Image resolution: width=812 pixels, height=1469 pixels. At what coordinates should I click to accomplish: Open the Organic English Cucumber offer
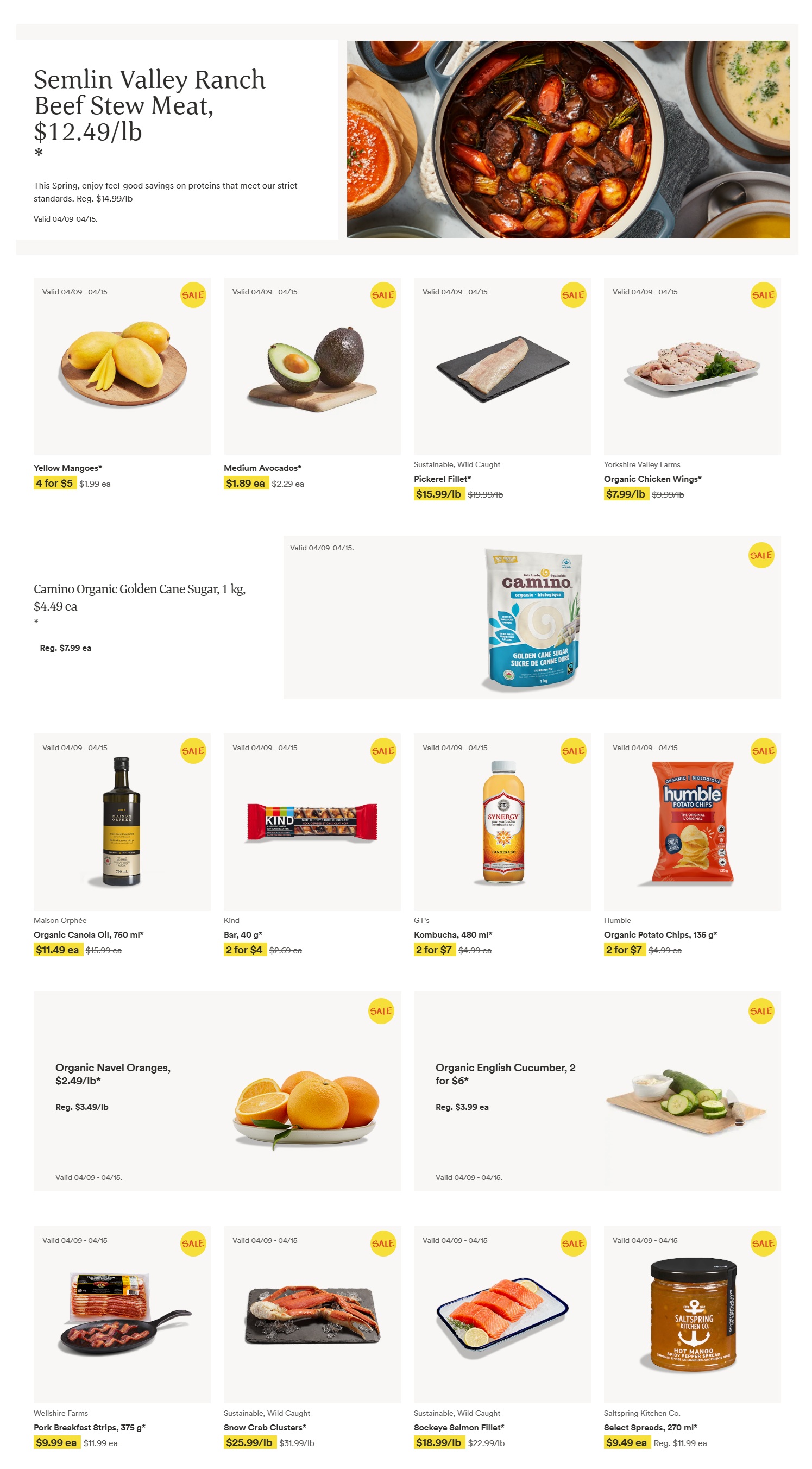point(597,1091)
